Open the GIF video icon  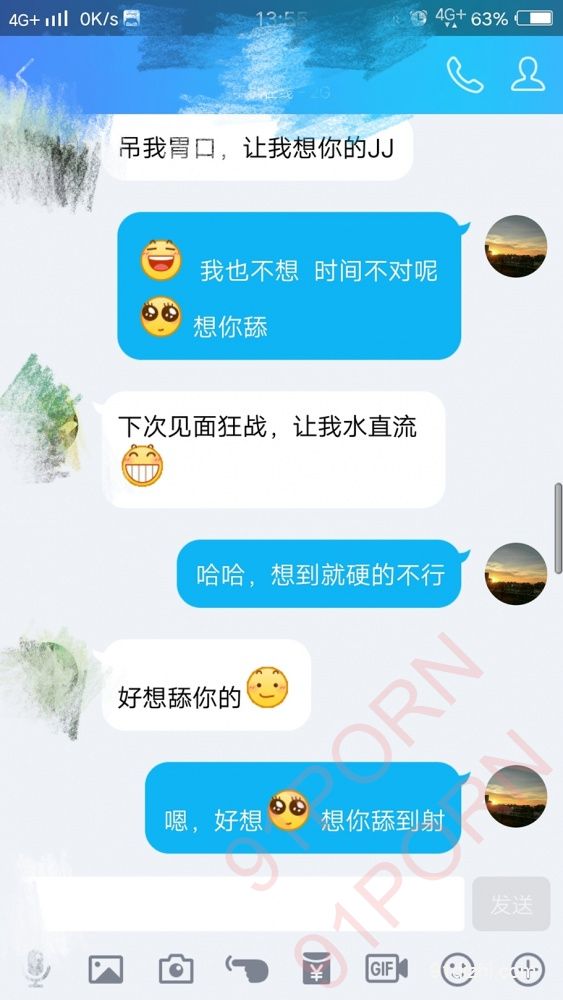(386, 969)
